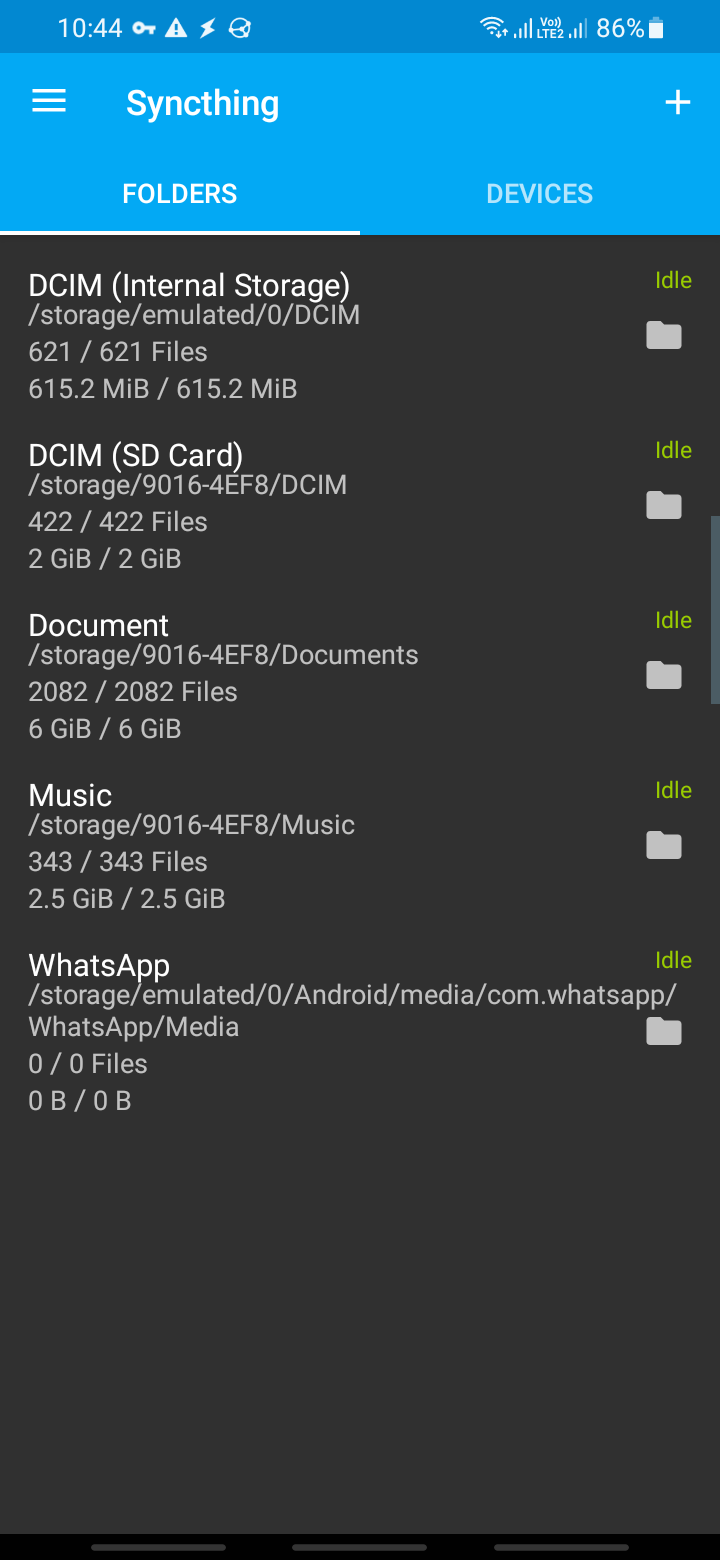The height and width of the screenshot is (1560, 720).
Task: Tap the plus icon to add a folder
Action: click(x=678, y=101)
